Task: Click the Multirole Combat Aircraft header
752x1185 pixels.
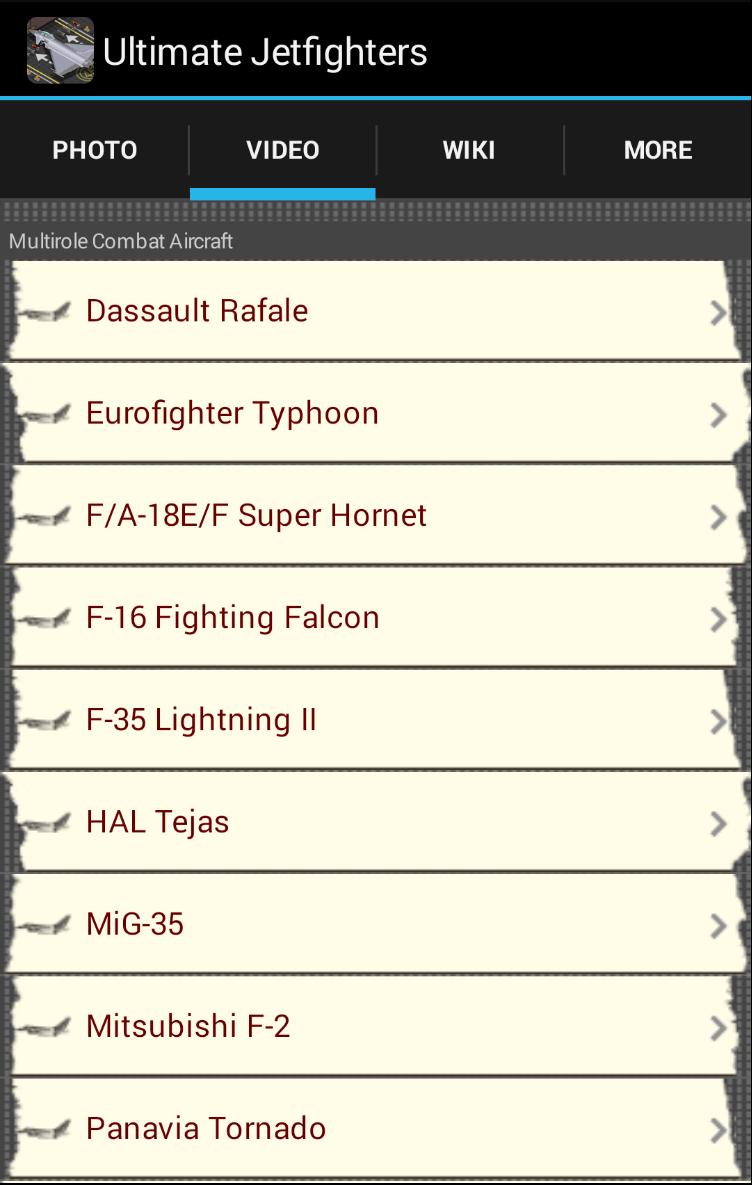Action: [120, 241]
